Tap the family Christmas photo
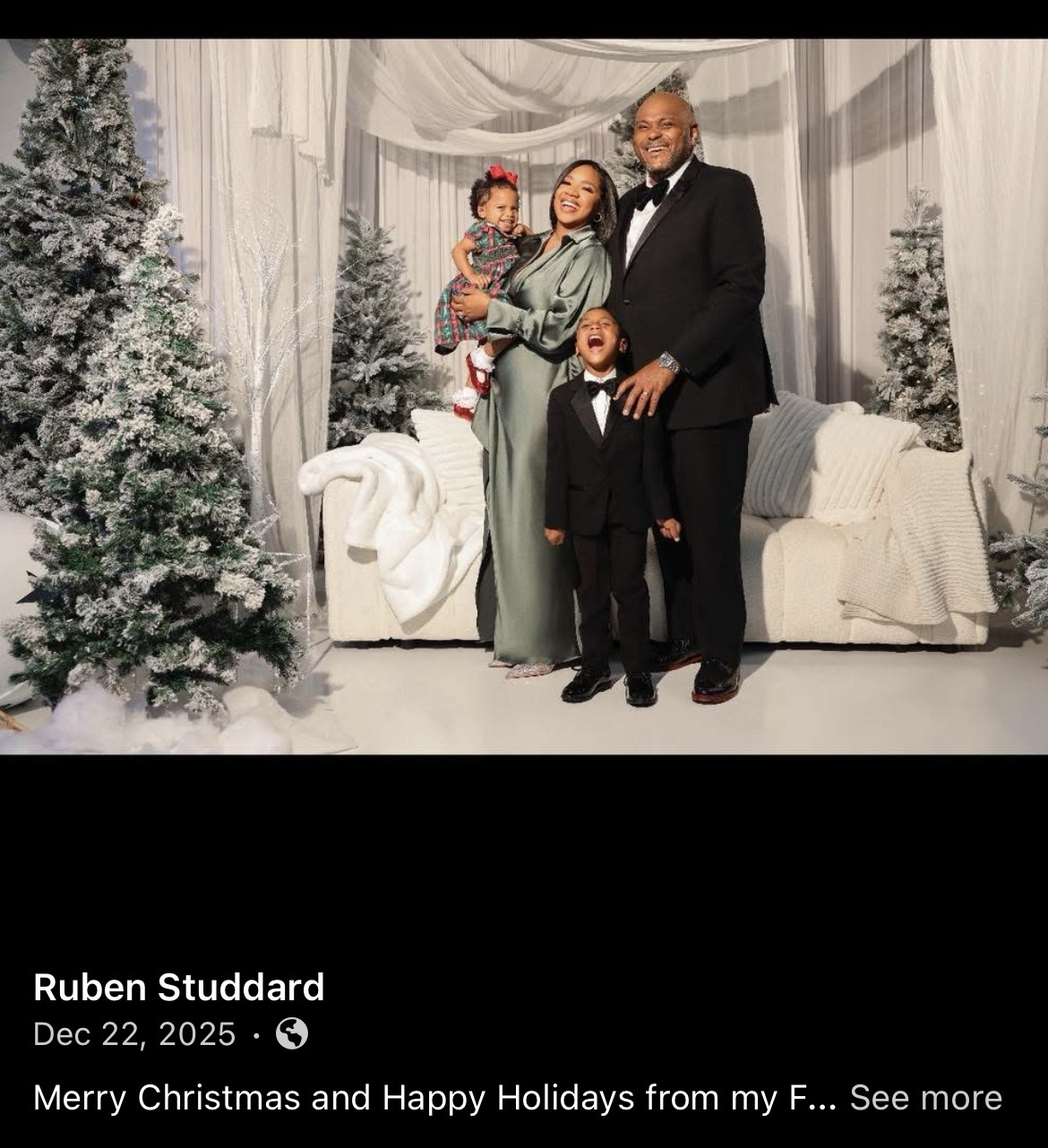The height and width of the screenshot is (1148, 1048). [524, 396]
